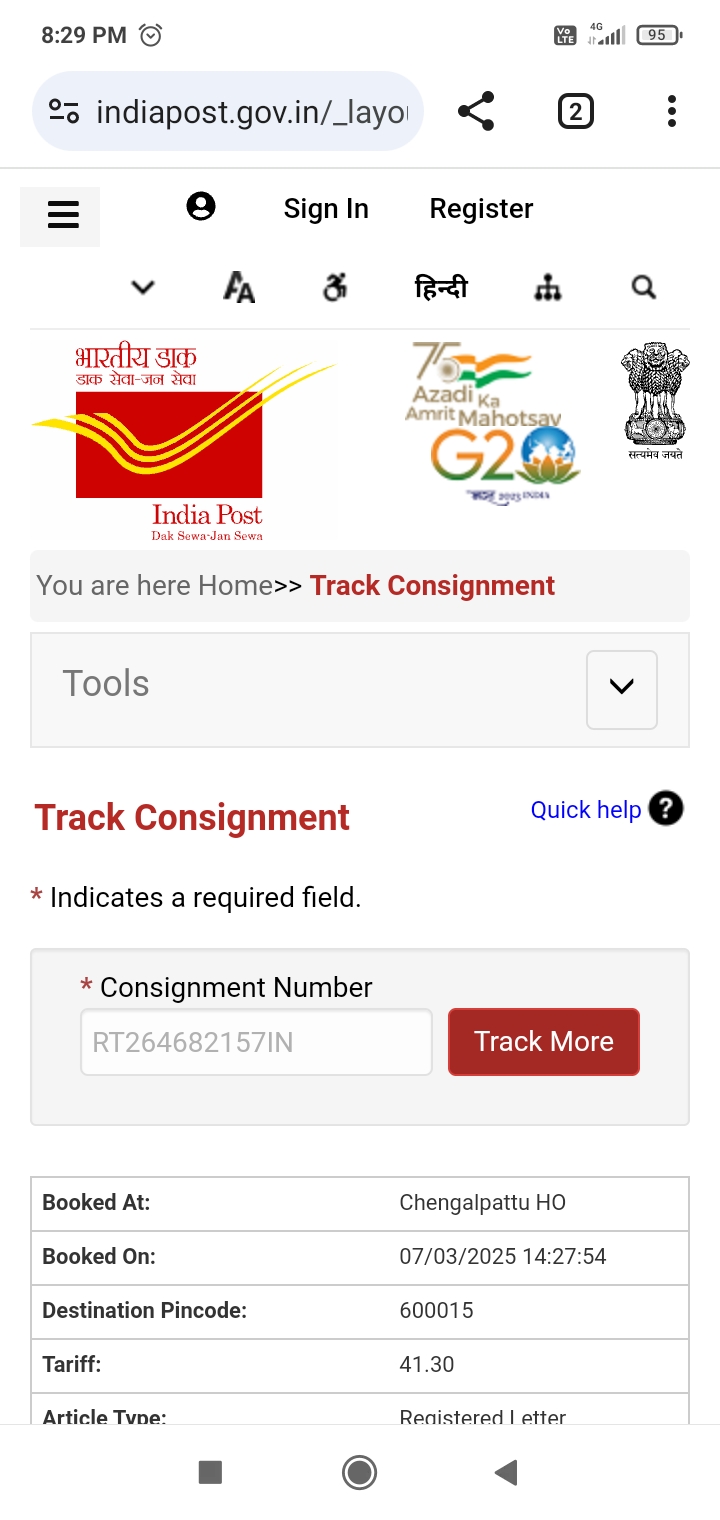Open the site search magnifier
Image resolution: width=720 pixels, height=1520 pixels.
point(644,289)
